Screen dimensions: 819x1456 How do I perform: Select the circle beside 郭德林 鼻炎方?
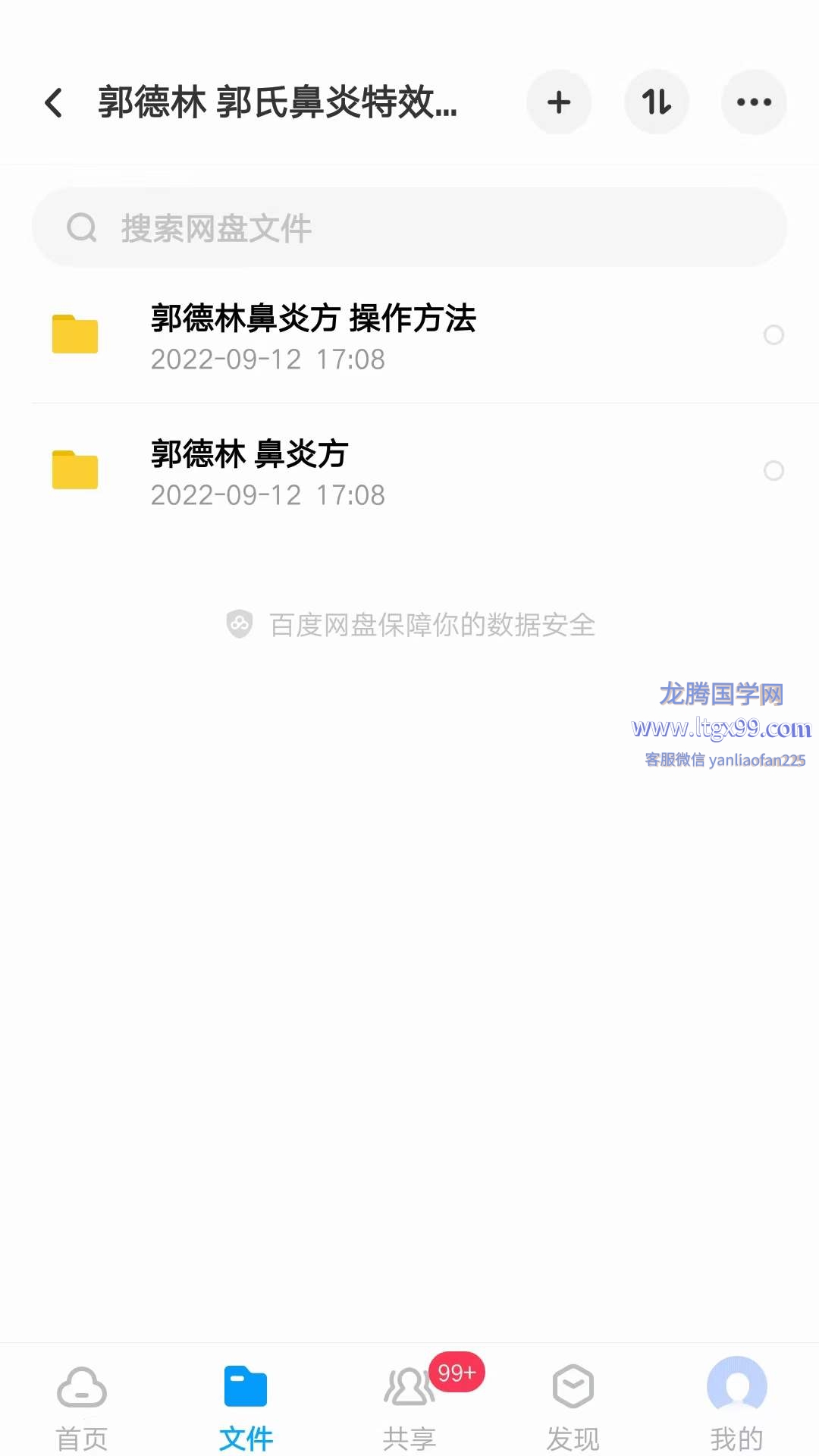click(773, 471)
